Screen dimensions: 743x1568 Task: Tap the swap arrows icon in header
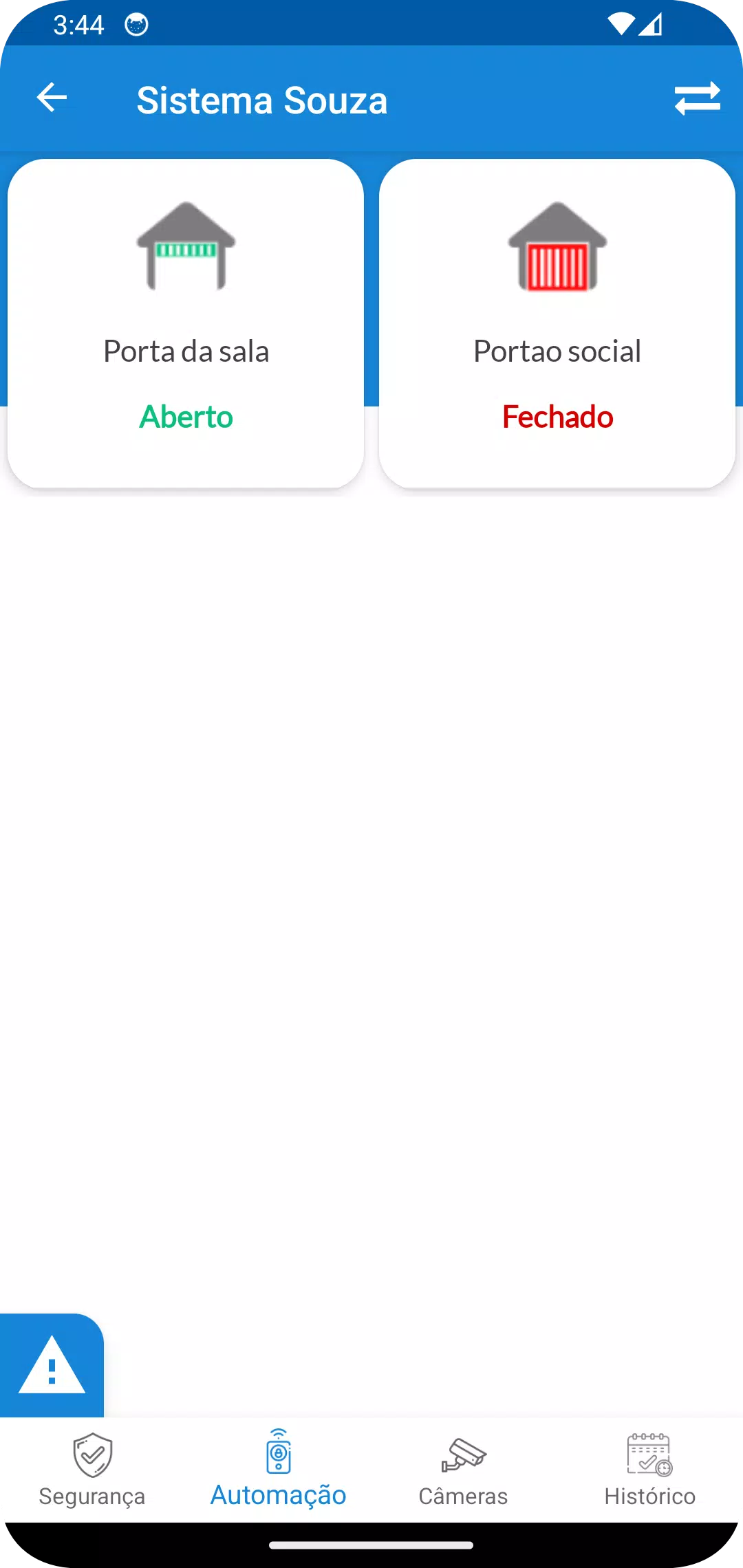click(x=697, y=99)
